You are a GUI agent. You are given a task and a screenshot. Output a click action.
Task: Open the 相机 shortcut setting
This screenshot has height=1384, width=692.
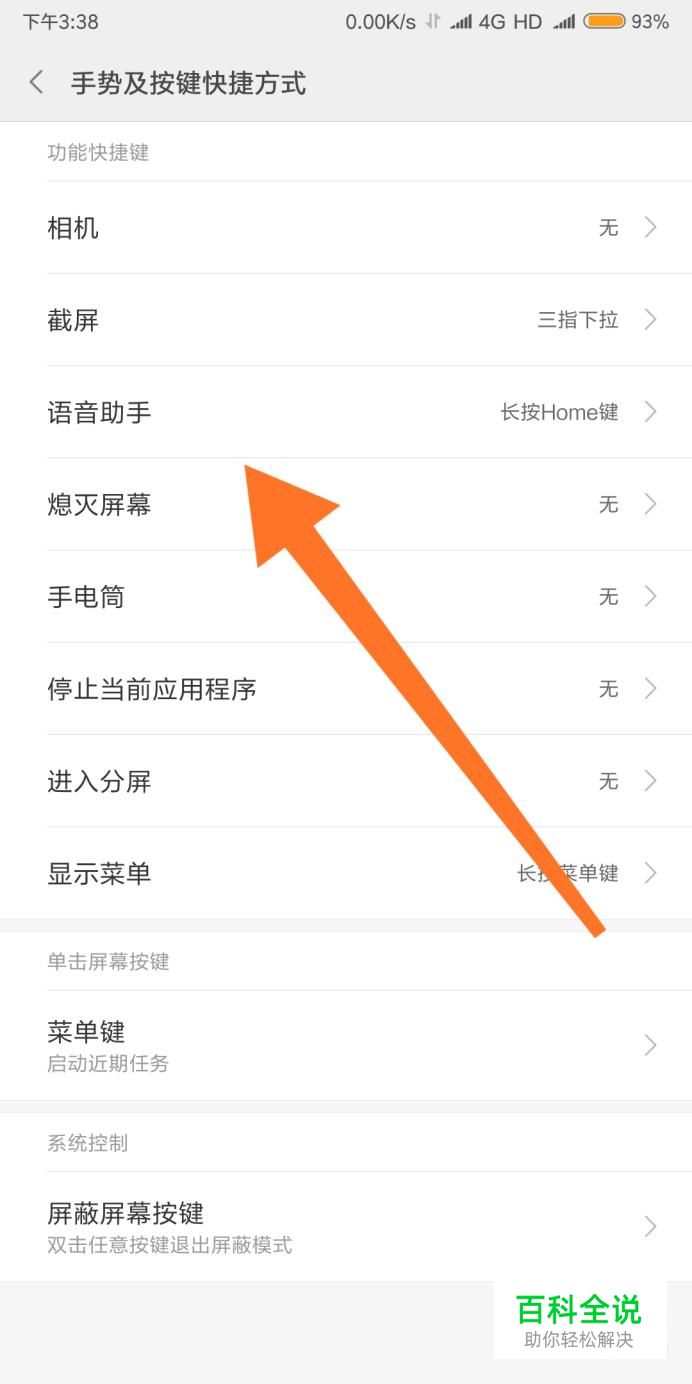[x=346, y=228]
